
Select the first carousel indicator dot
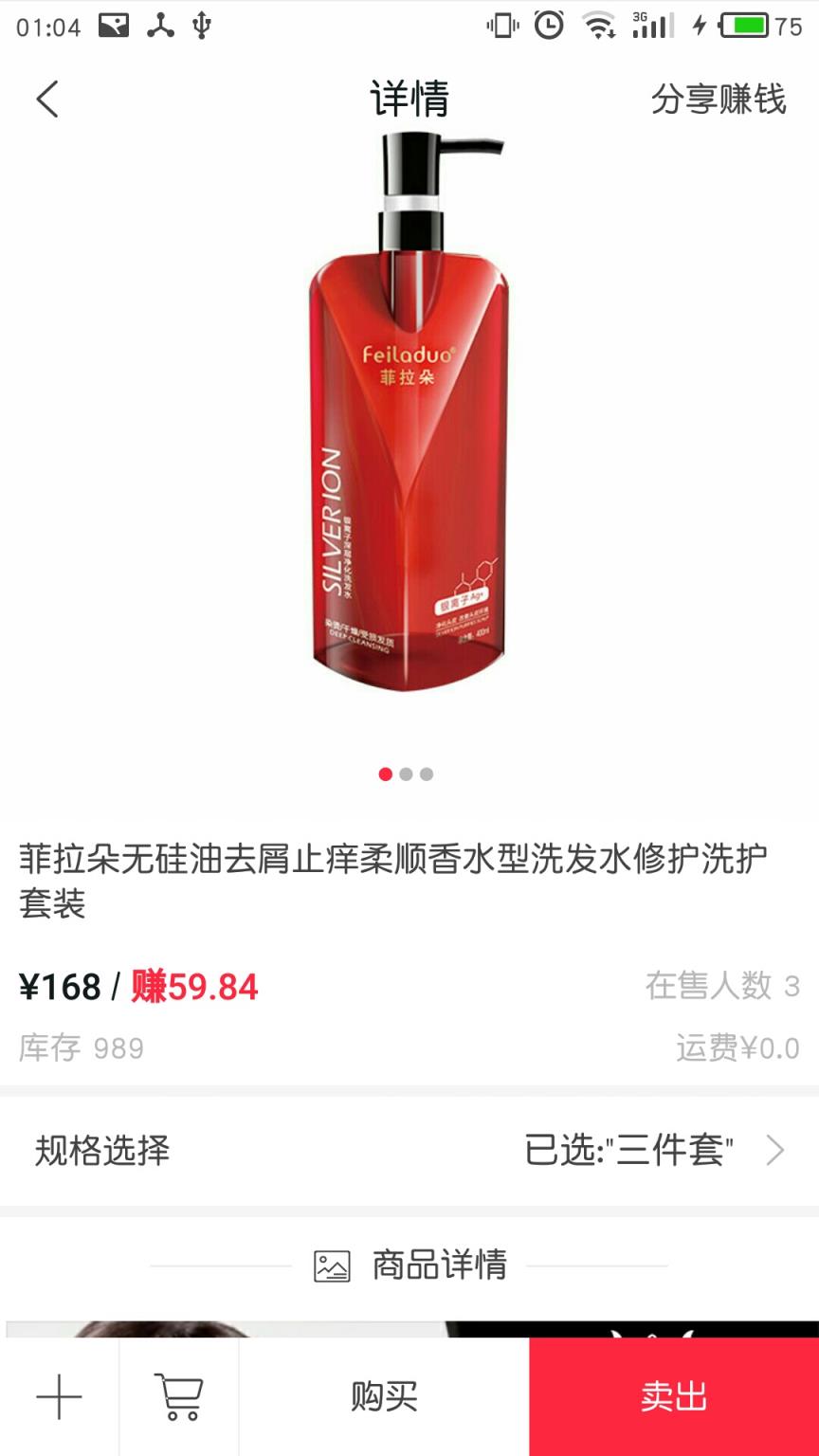(x=386, y=774)
